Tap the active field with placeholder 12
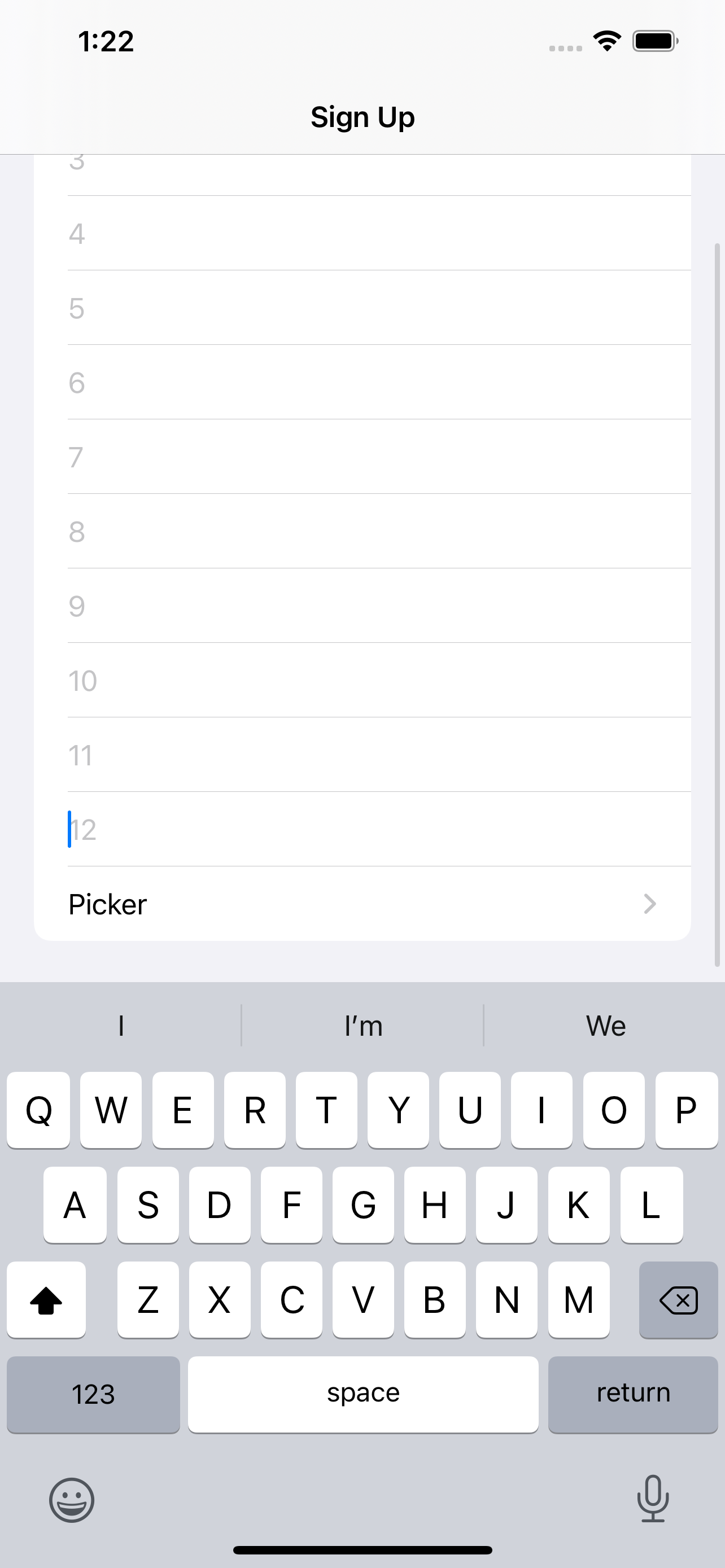725x1568 pixels. coord(379,830)
